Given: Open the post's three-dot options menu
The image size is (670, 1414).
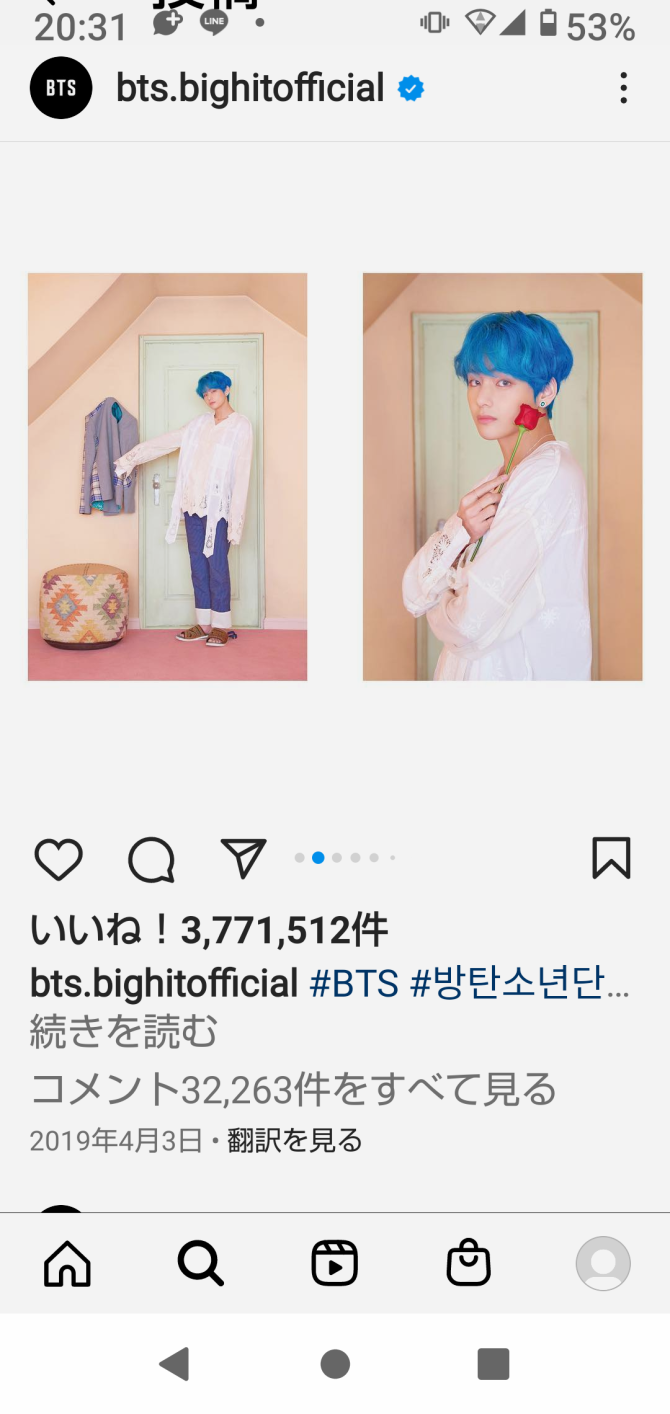Looking at the screenshot, I should (623, 88).
